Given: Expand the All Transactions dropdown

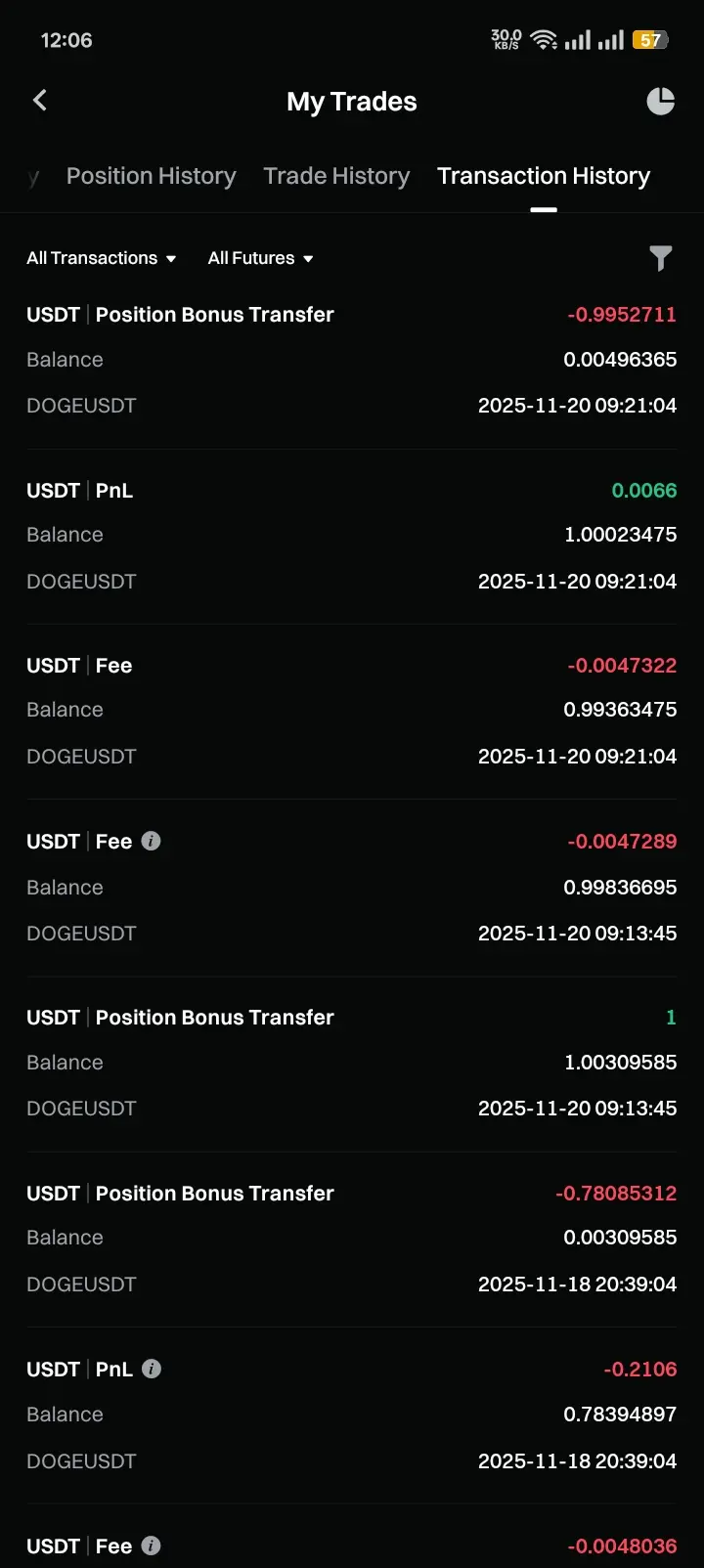Looking at the screenshot, I should click(102, 258).
